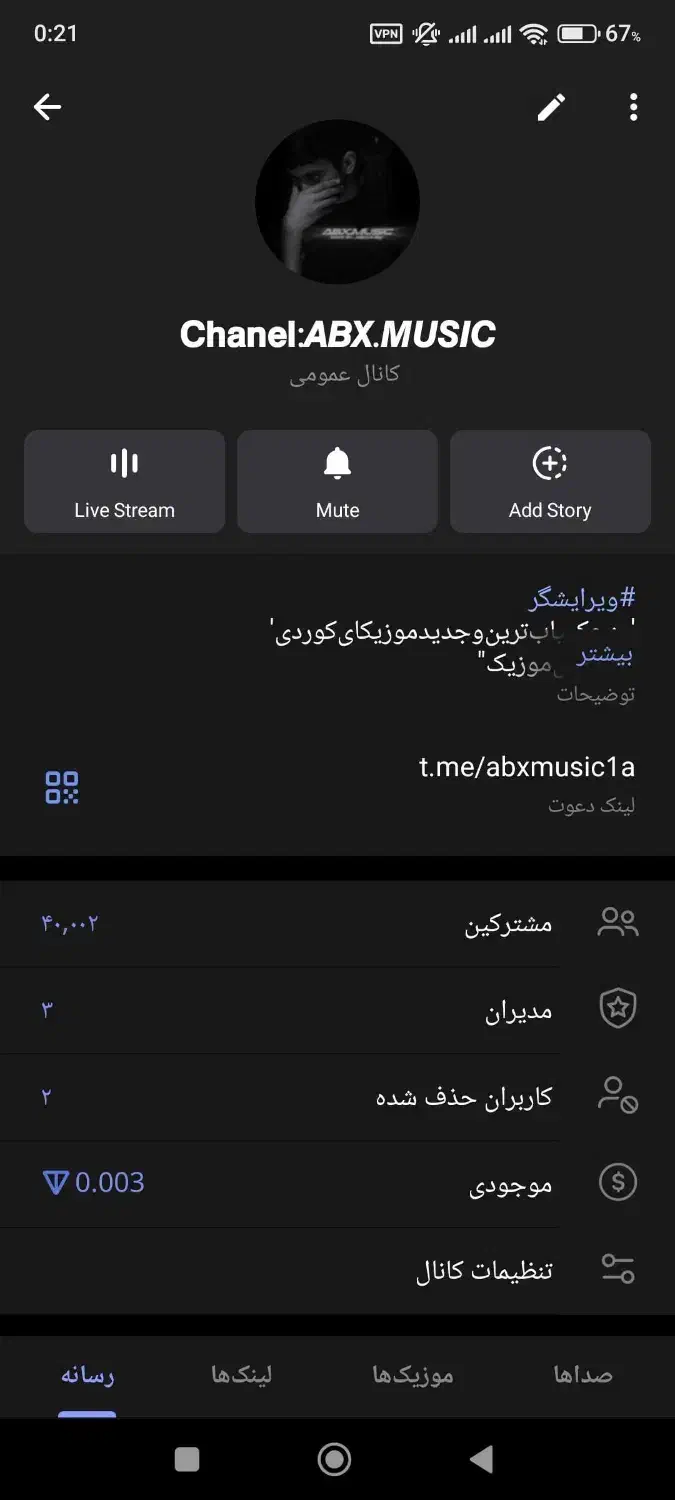Tap the system home button

pos(334,1459)
